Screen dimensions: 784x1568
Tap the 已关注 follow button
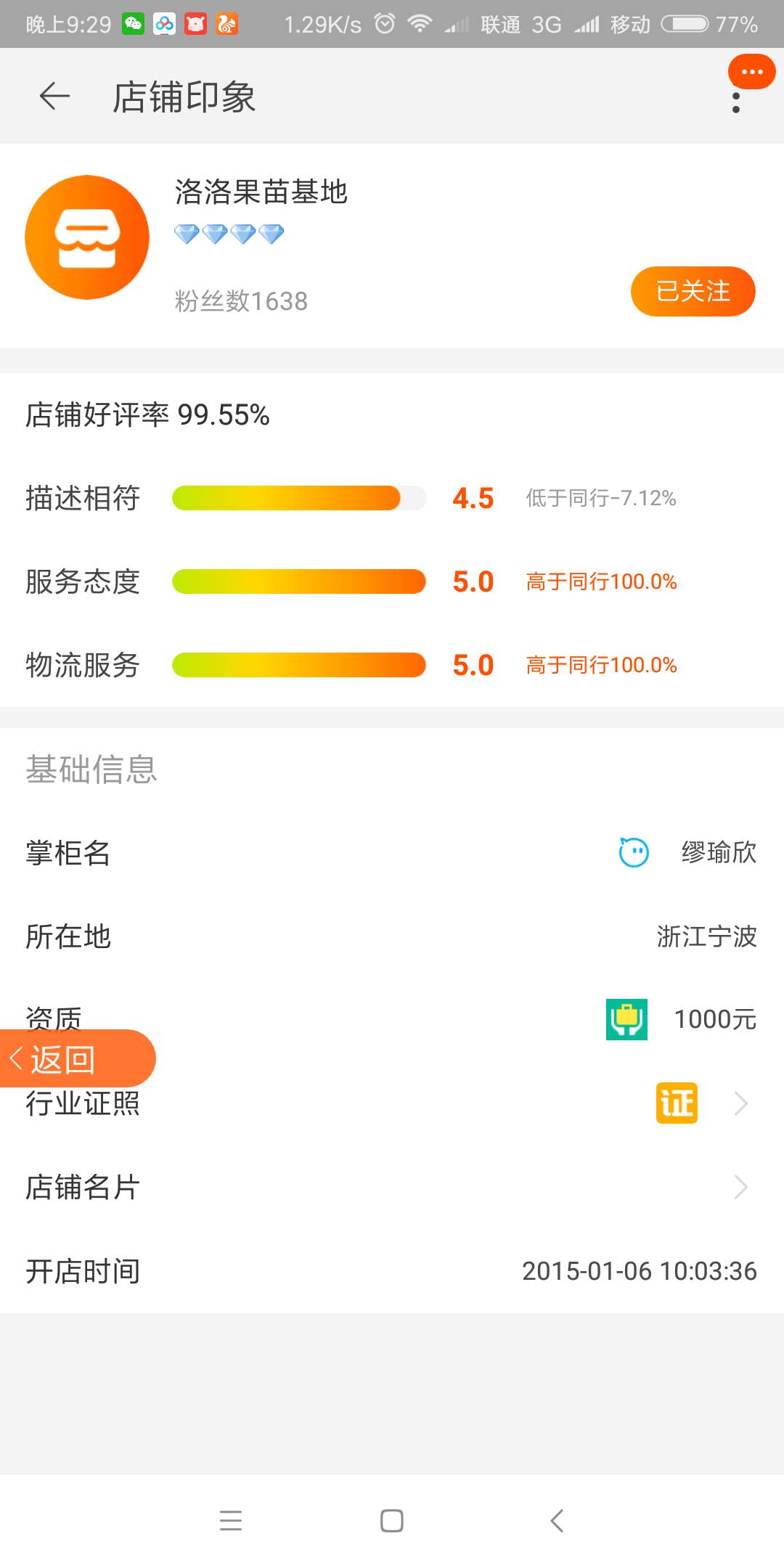pos(693,291)
